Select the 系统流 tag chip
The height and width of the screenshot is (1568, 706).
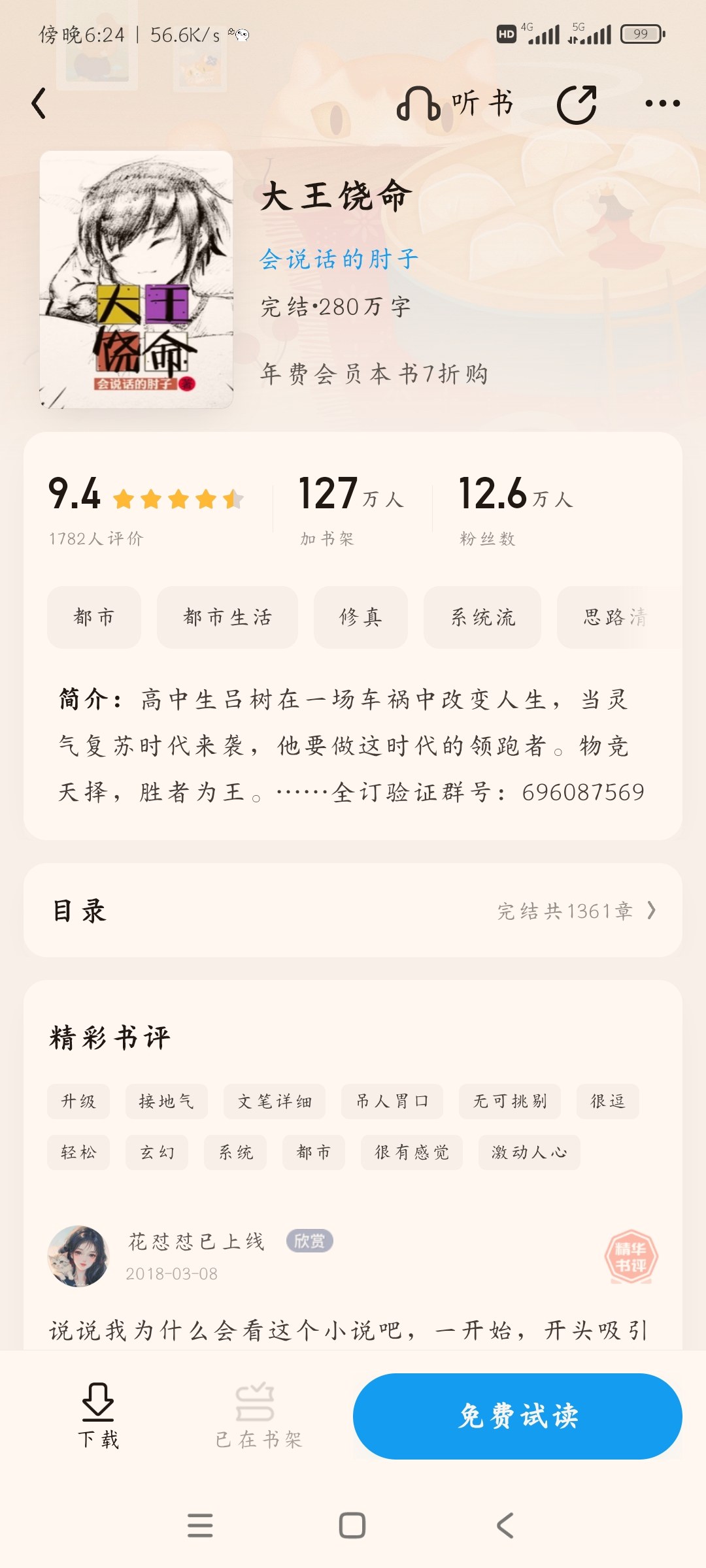[482, 617]
